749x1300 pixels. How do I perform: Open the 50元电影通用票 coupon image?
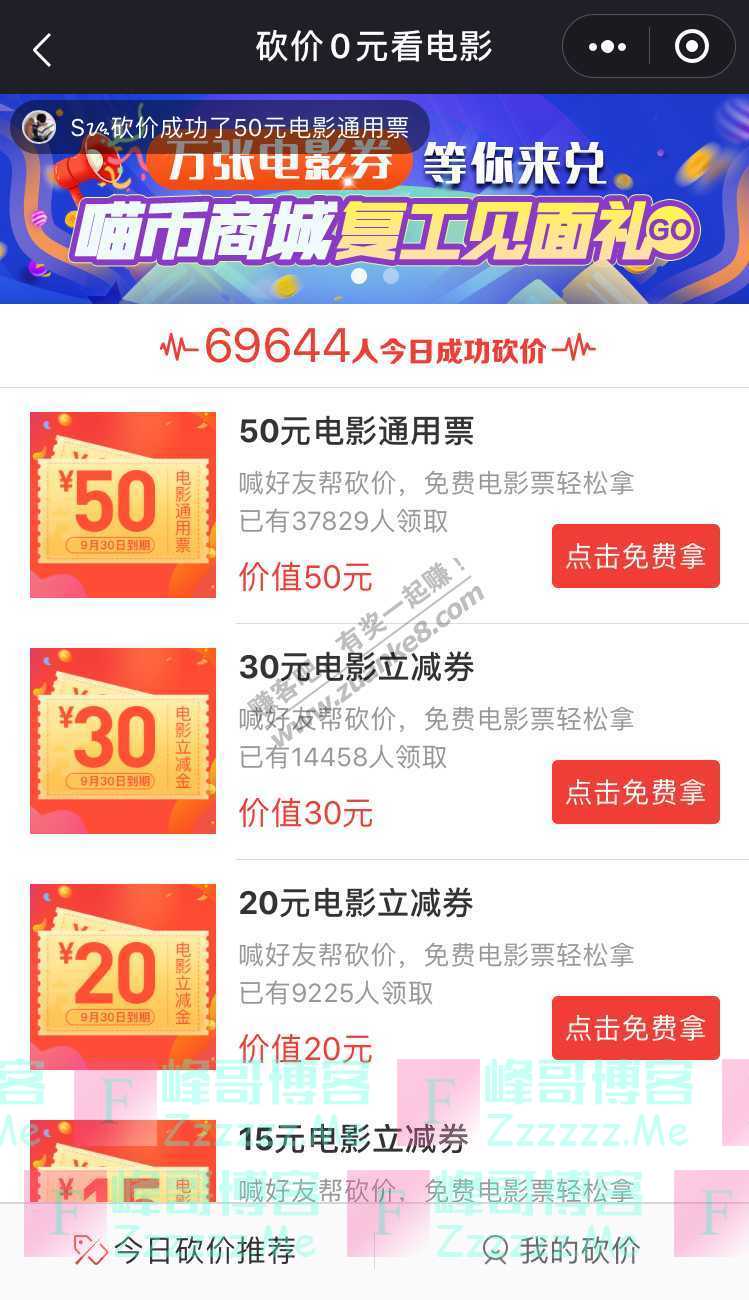(123, 505)
